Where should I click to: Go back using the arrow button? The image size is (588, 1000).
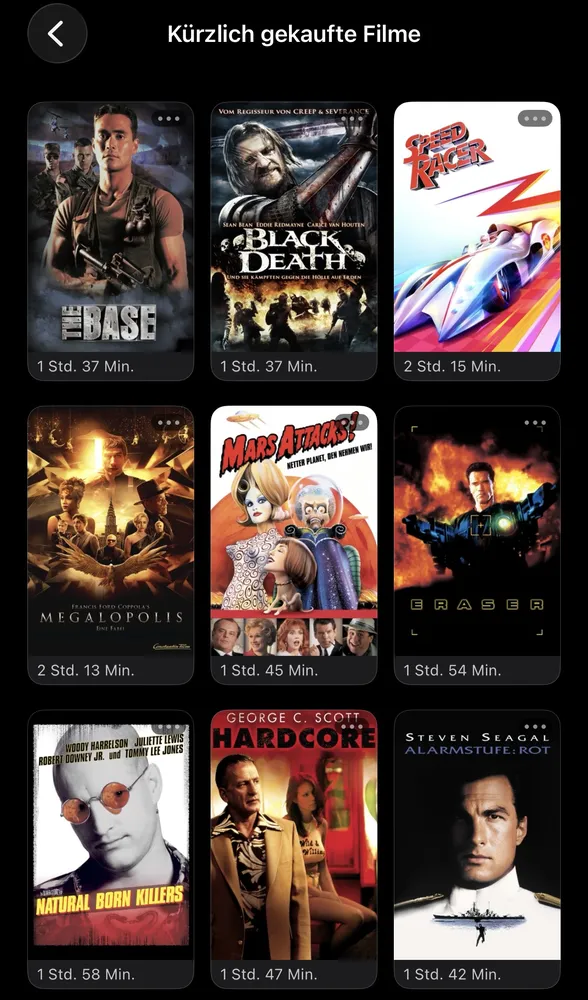(57, 33)
